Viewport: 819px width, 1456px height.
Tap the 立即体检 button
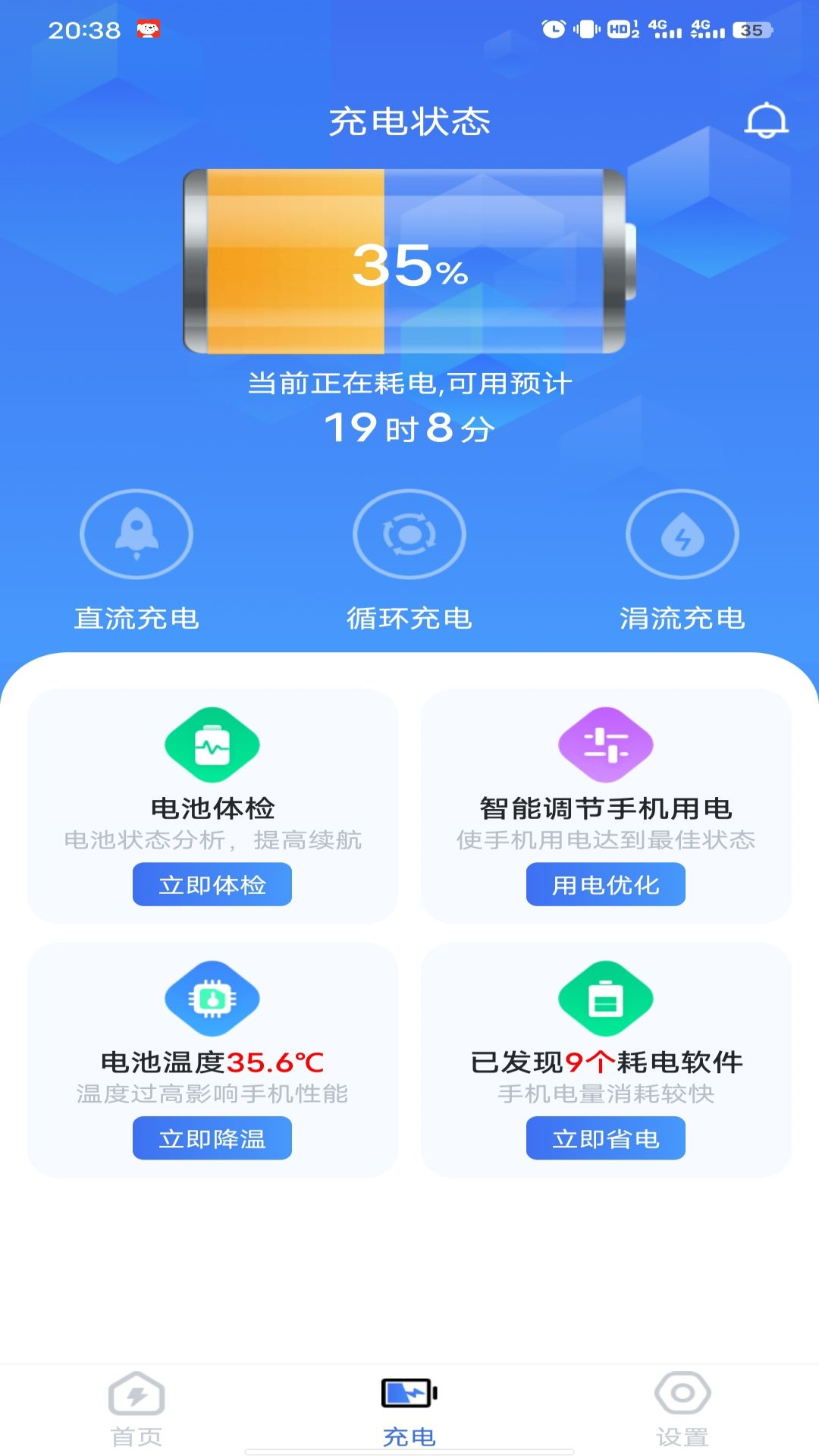tap(212, 884)
